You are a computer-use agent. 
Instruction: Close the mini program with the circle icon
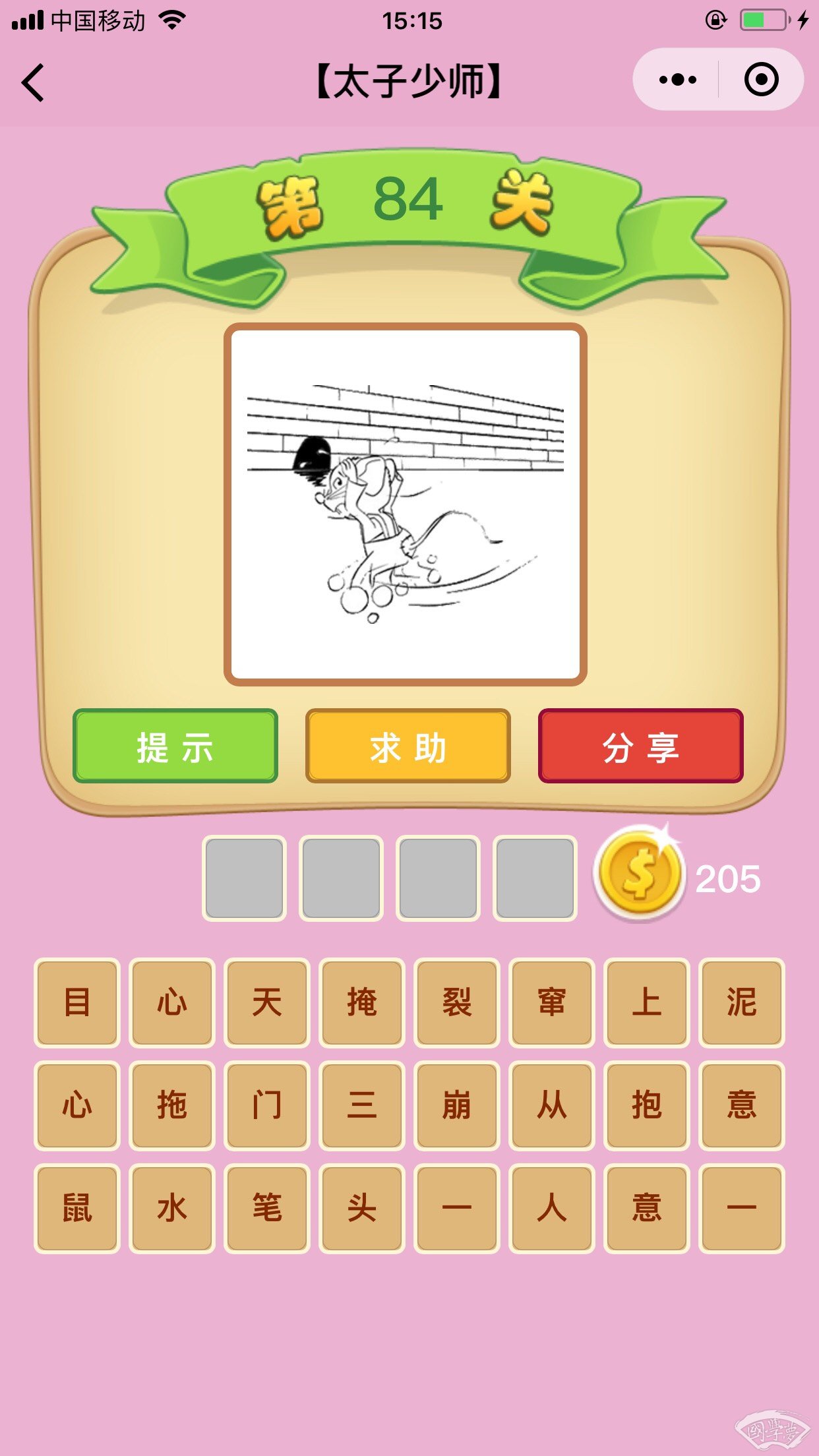click(761, 80)
